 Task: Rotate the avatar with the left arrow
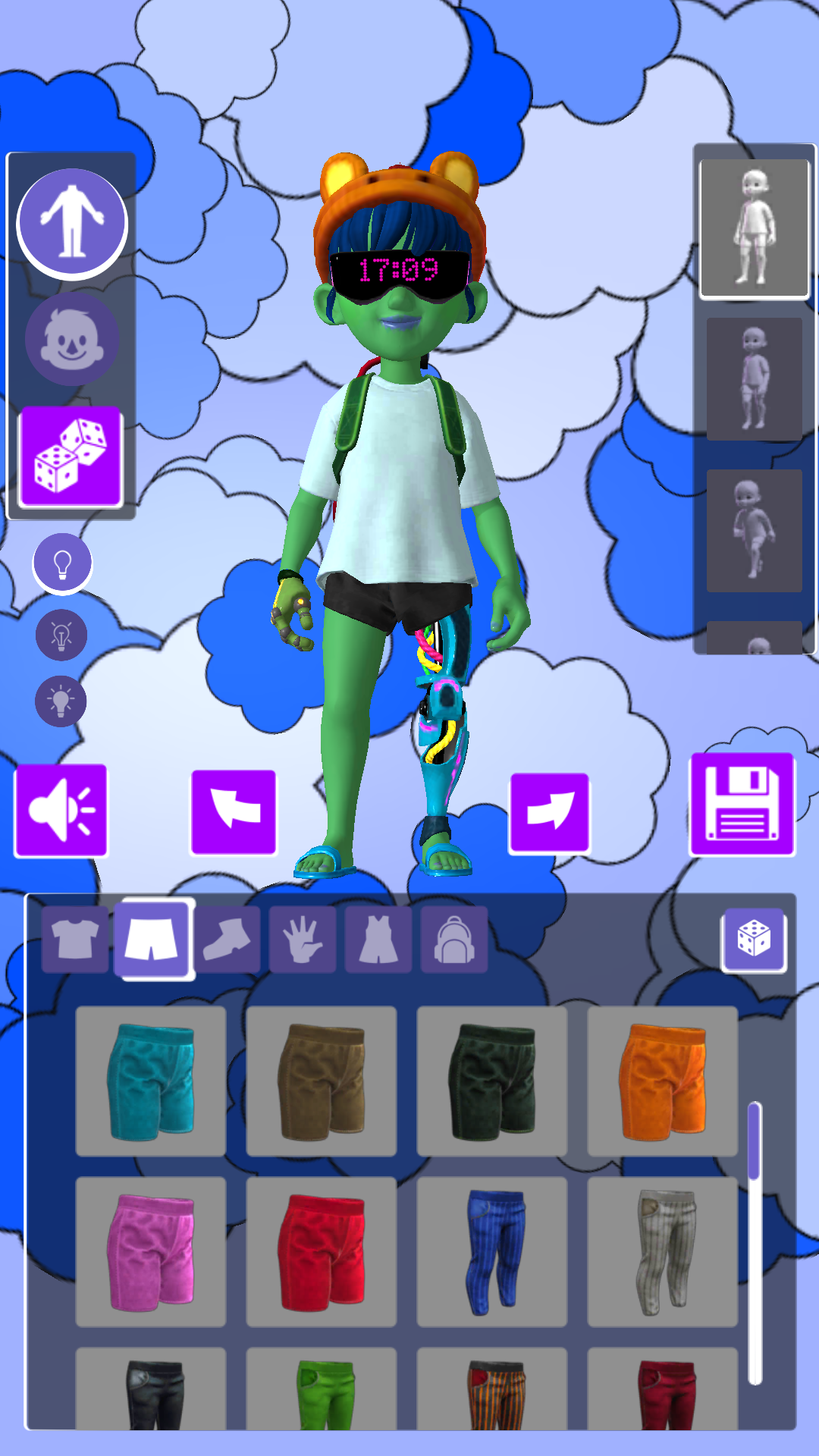point(234,812)
